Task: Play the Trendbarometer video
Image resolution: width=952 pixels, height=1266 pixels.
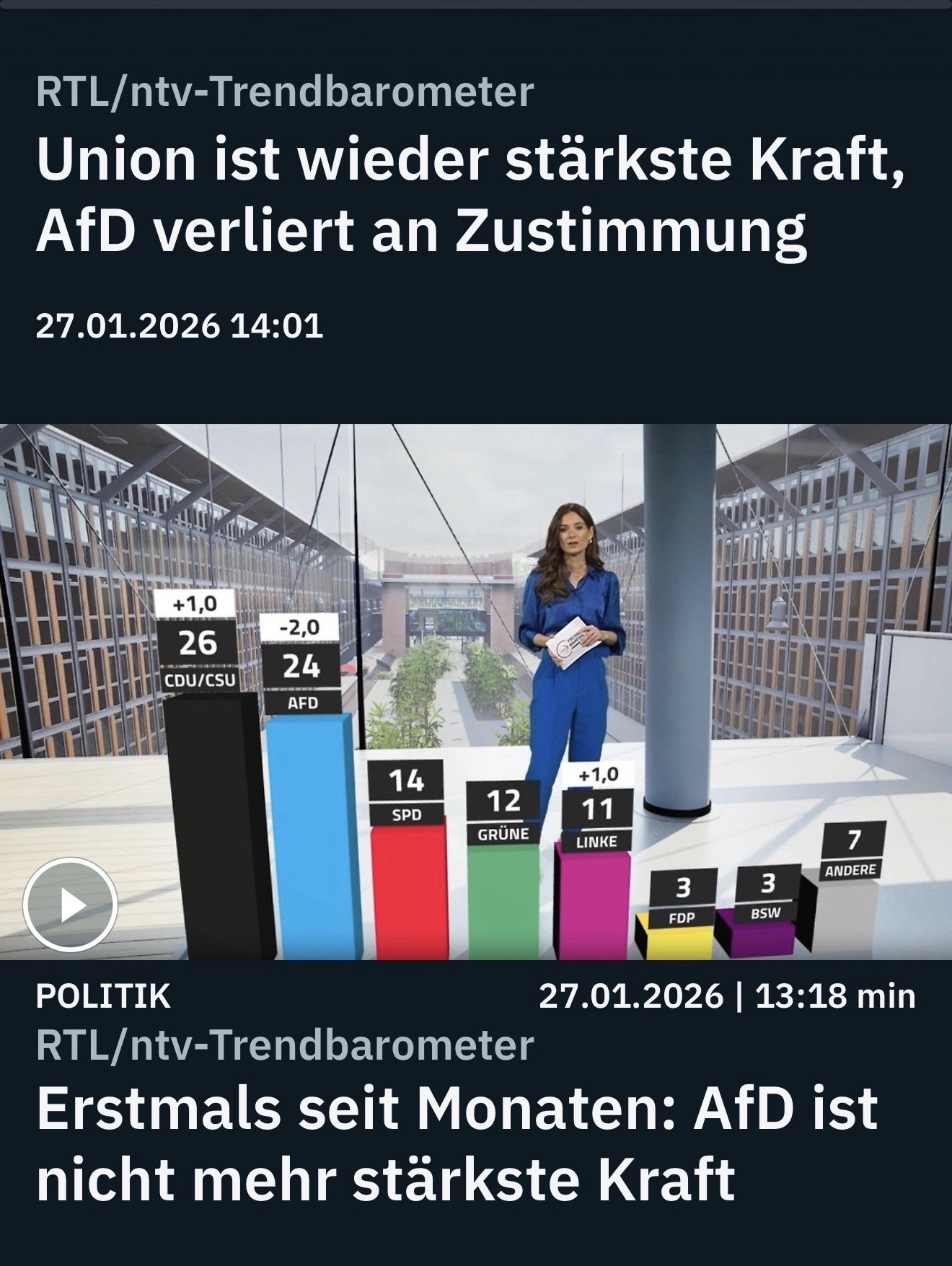Action: point(70,905)
